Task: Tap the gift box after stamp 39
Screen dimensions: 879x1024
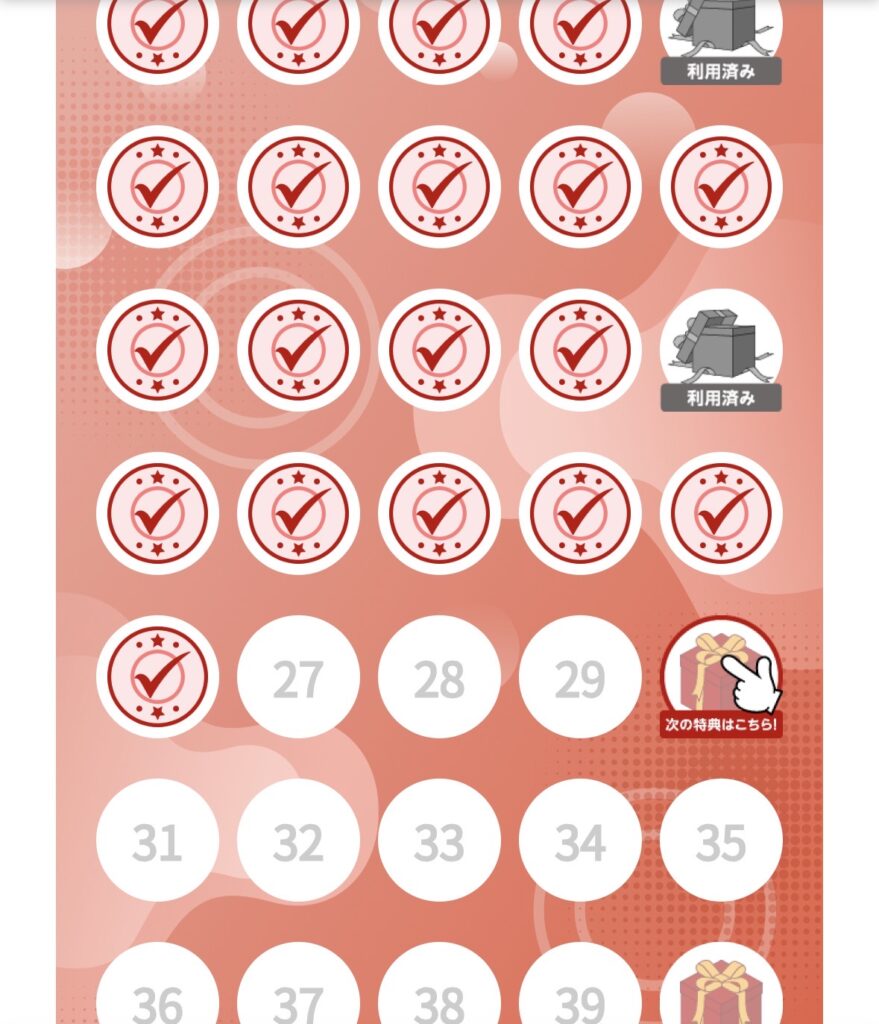Action: [x=720, y=990]
